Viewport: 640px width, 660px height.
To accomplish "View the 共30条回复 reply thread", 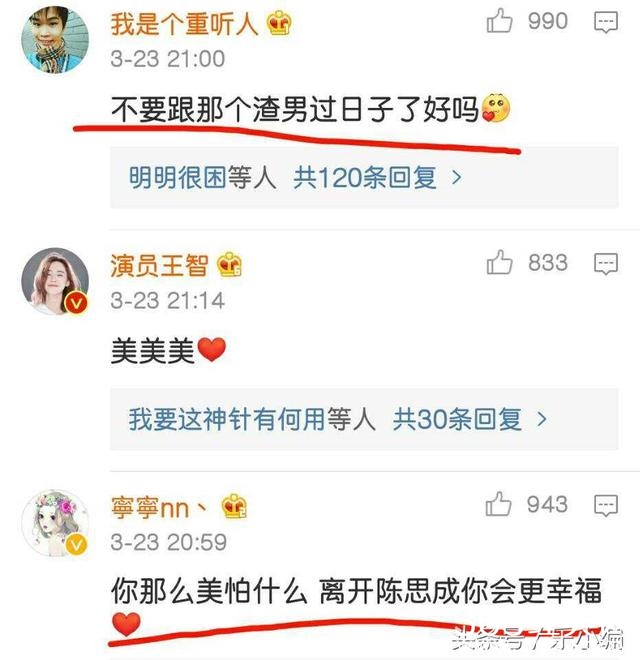I will pos(470,419).
